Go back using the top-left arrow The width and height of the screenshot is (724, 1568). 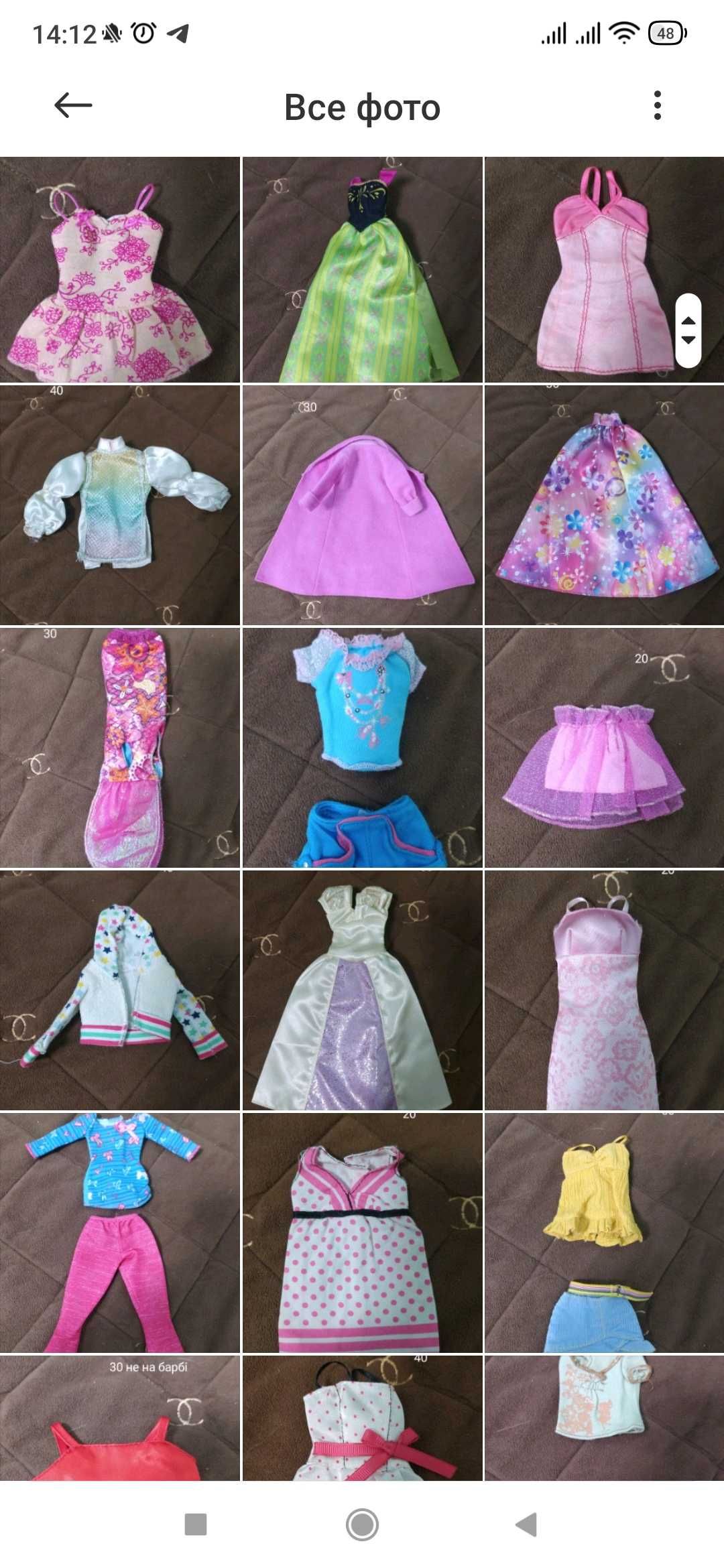click(72, 106)
